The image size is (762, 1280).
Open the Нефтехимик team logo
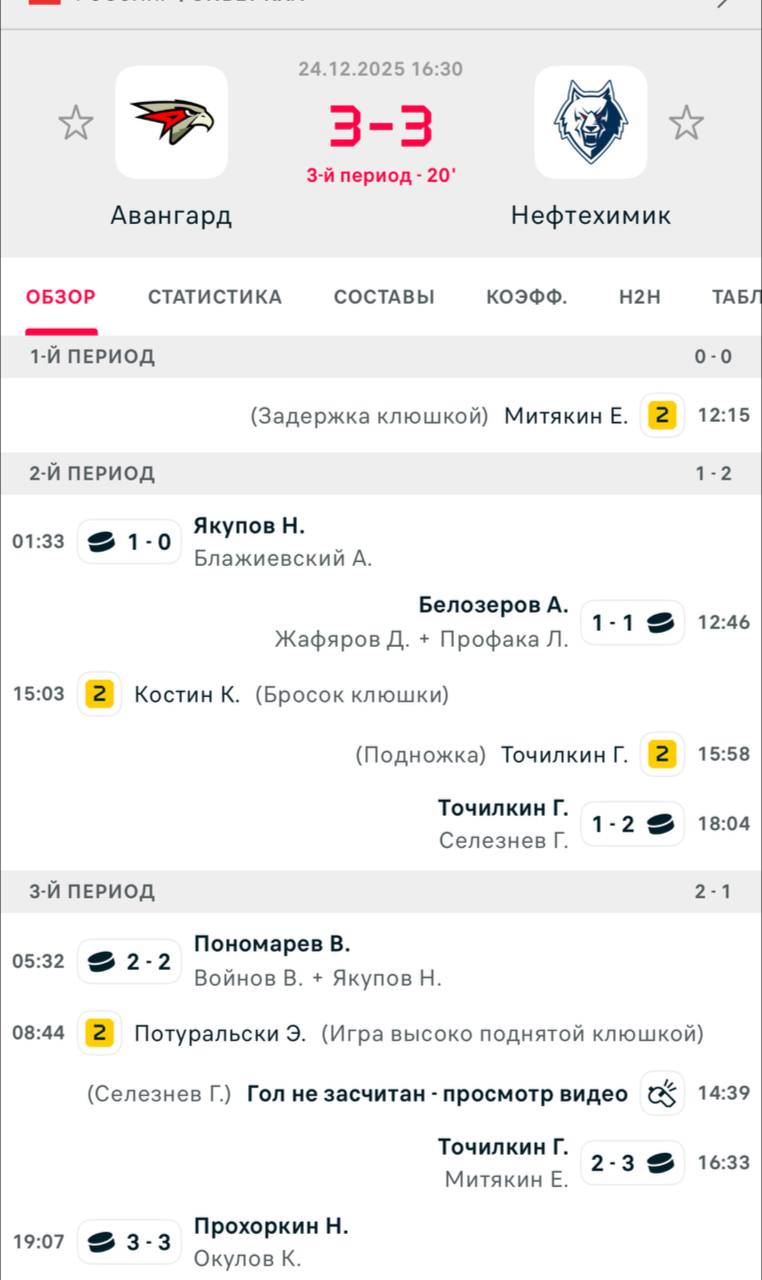(590, 122)
